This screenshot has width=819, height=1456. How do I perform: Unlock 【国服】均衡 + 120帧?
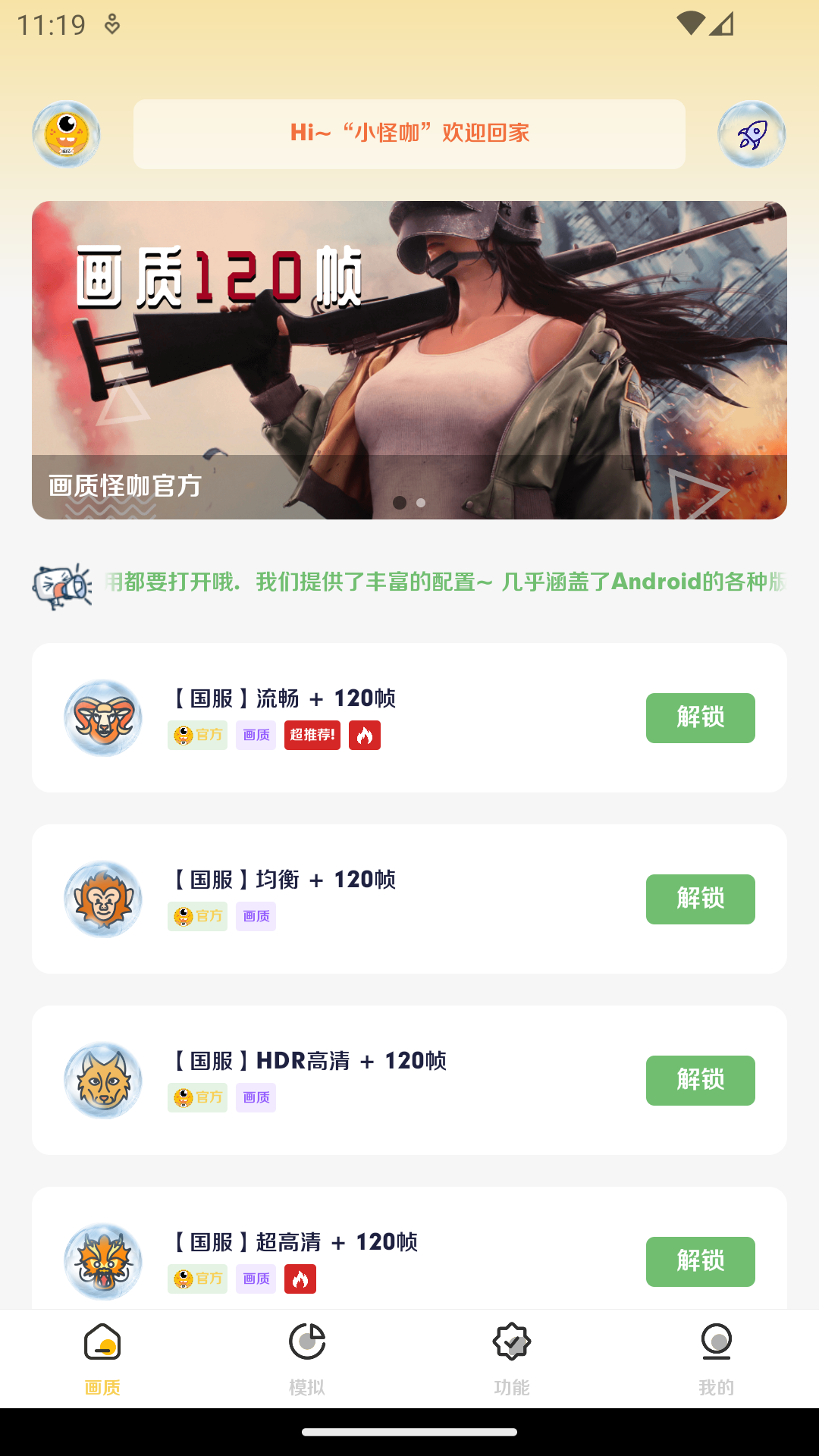point(700,899)
